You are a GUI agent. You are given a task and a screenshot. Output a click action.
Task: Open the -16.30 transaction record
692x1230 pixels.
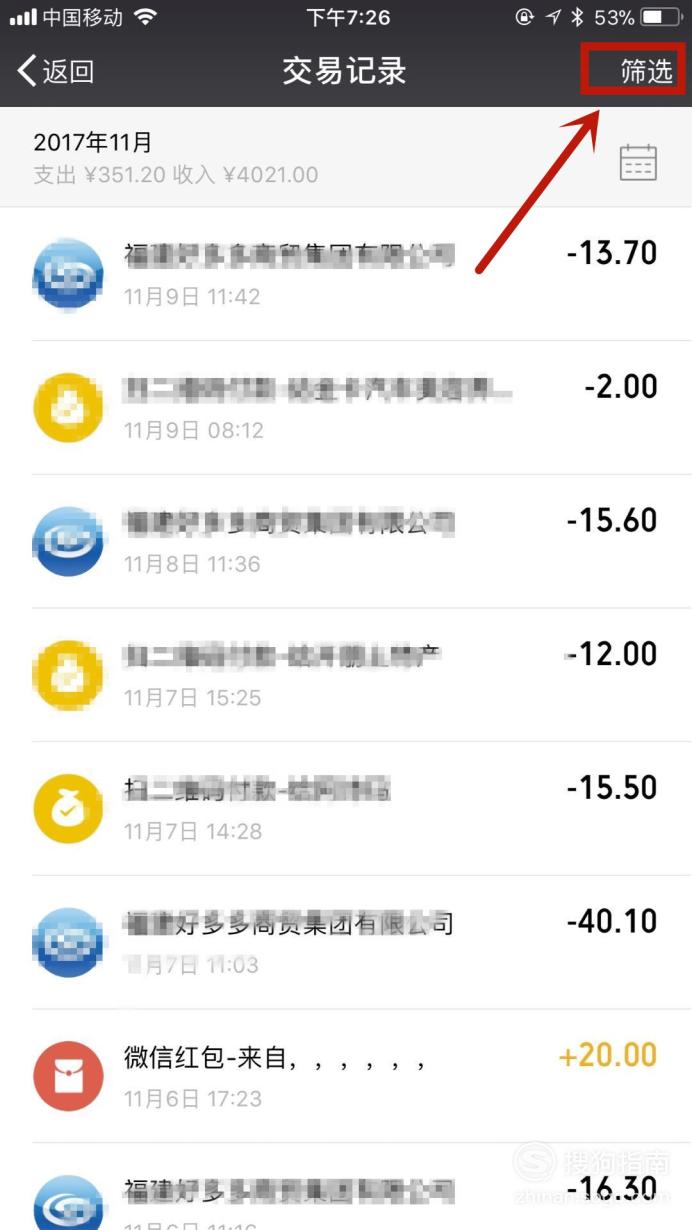(x=346, y=1187)
